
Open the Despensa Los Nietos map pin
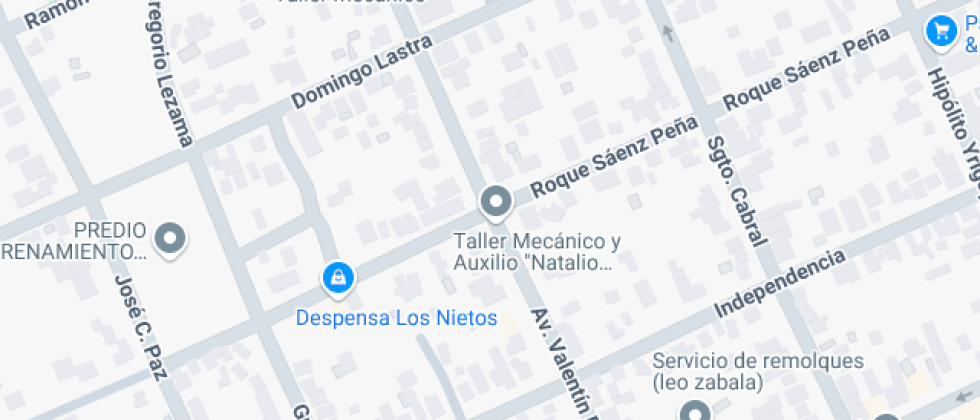[338, 277]
